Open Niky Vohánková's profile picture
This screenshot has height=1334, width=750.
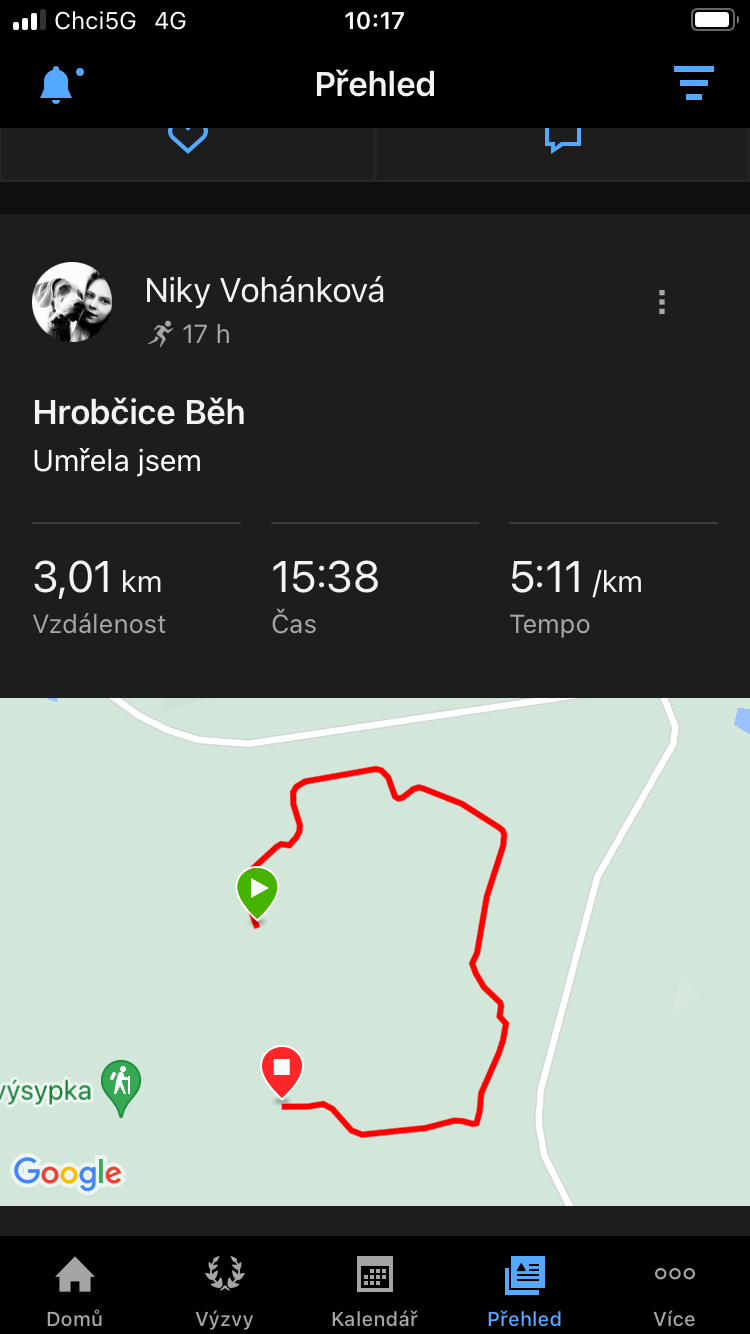click(72, 302)
